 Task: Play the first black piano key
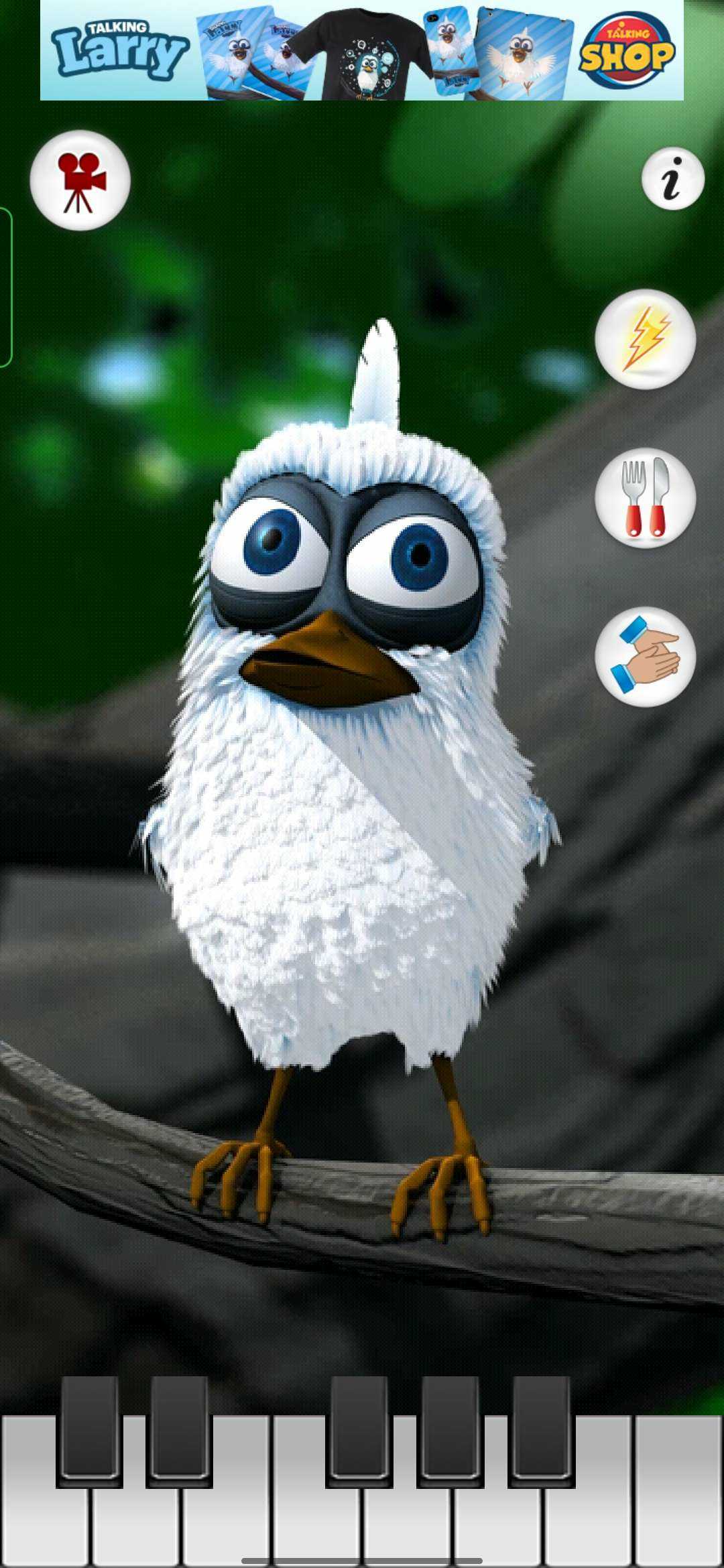pyautogui.click(x=89, y=1427)
